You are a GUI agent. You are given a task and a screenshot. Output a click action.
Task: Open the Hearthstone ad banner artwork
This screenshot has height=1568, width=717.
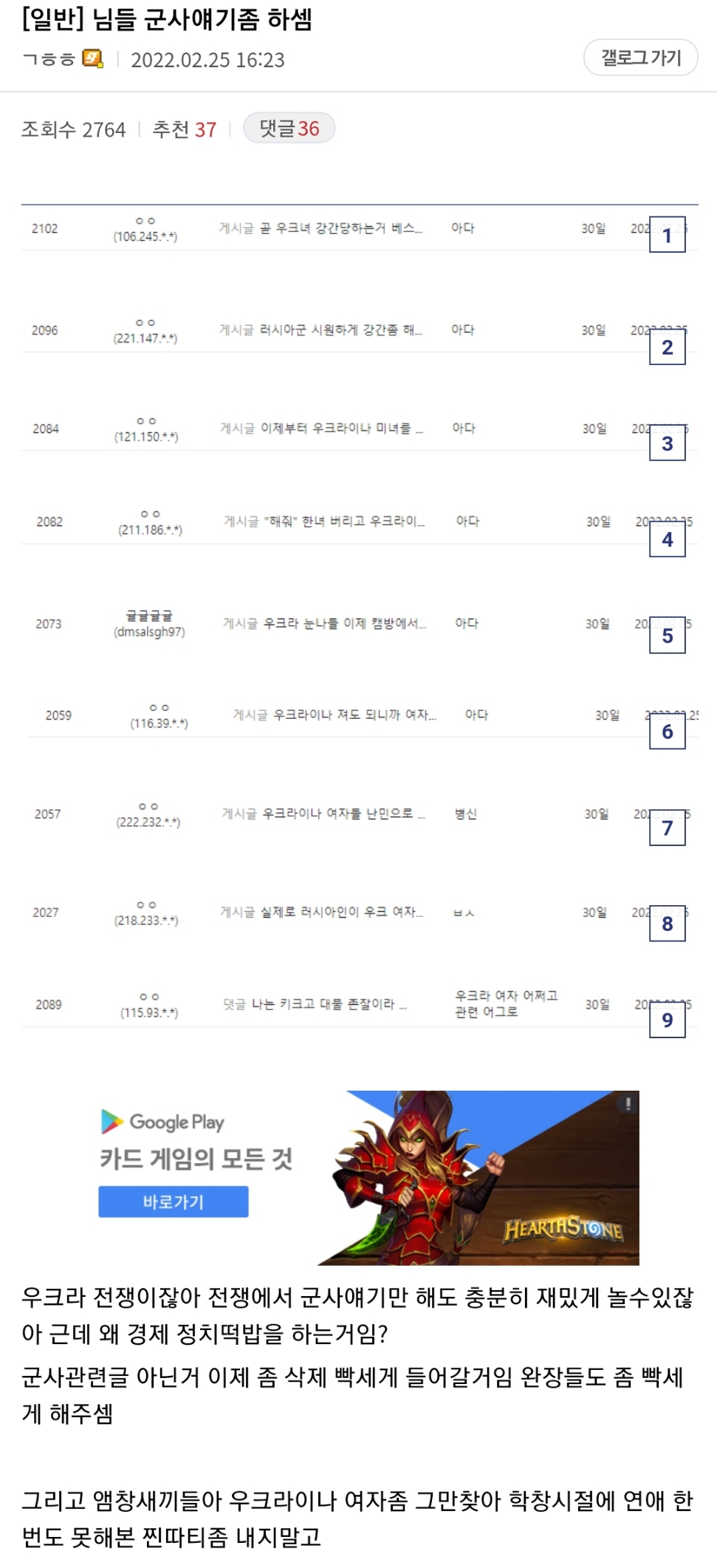point(478,1178)
